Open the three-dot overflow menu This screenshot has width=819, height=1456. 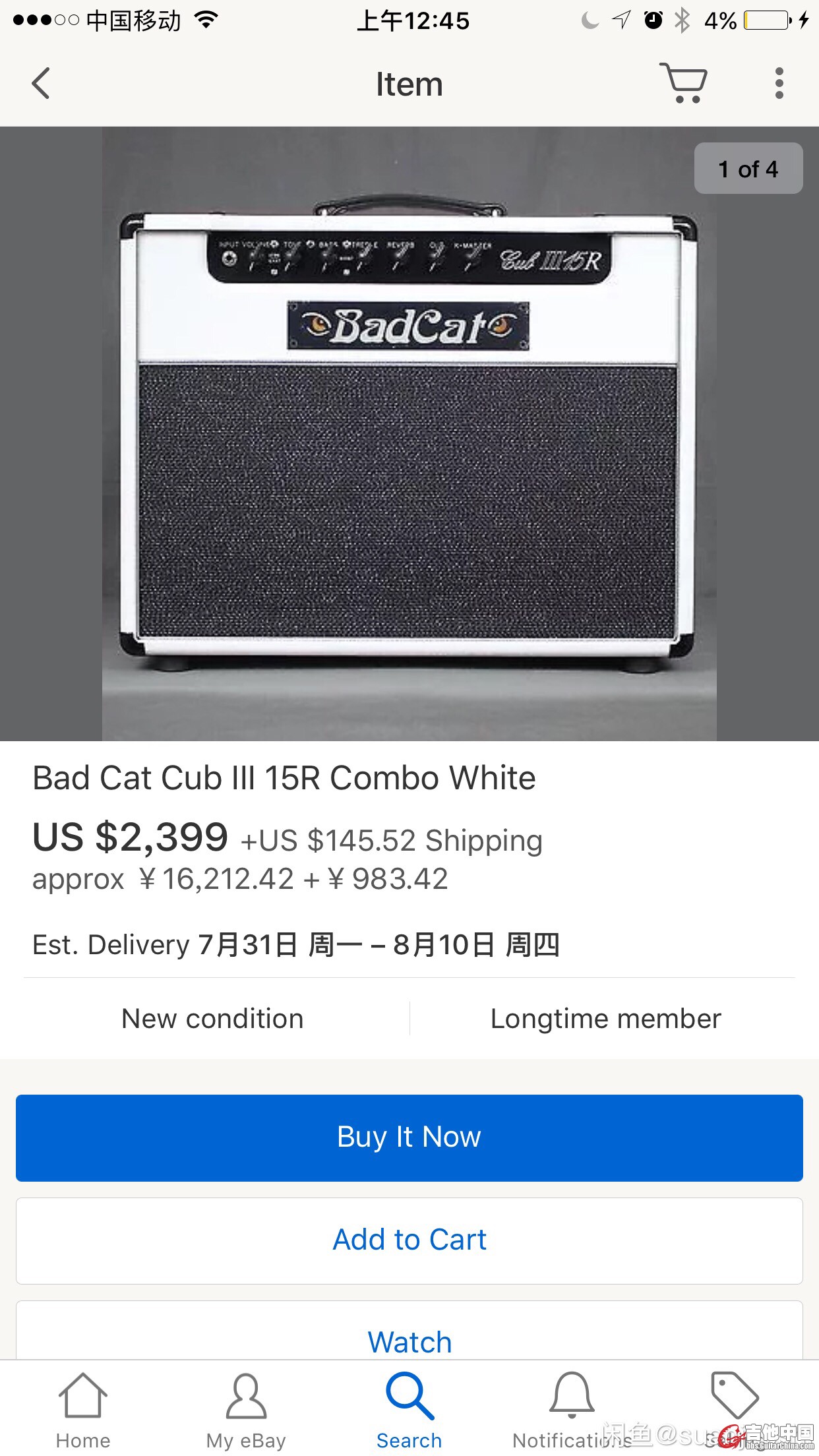779,84
